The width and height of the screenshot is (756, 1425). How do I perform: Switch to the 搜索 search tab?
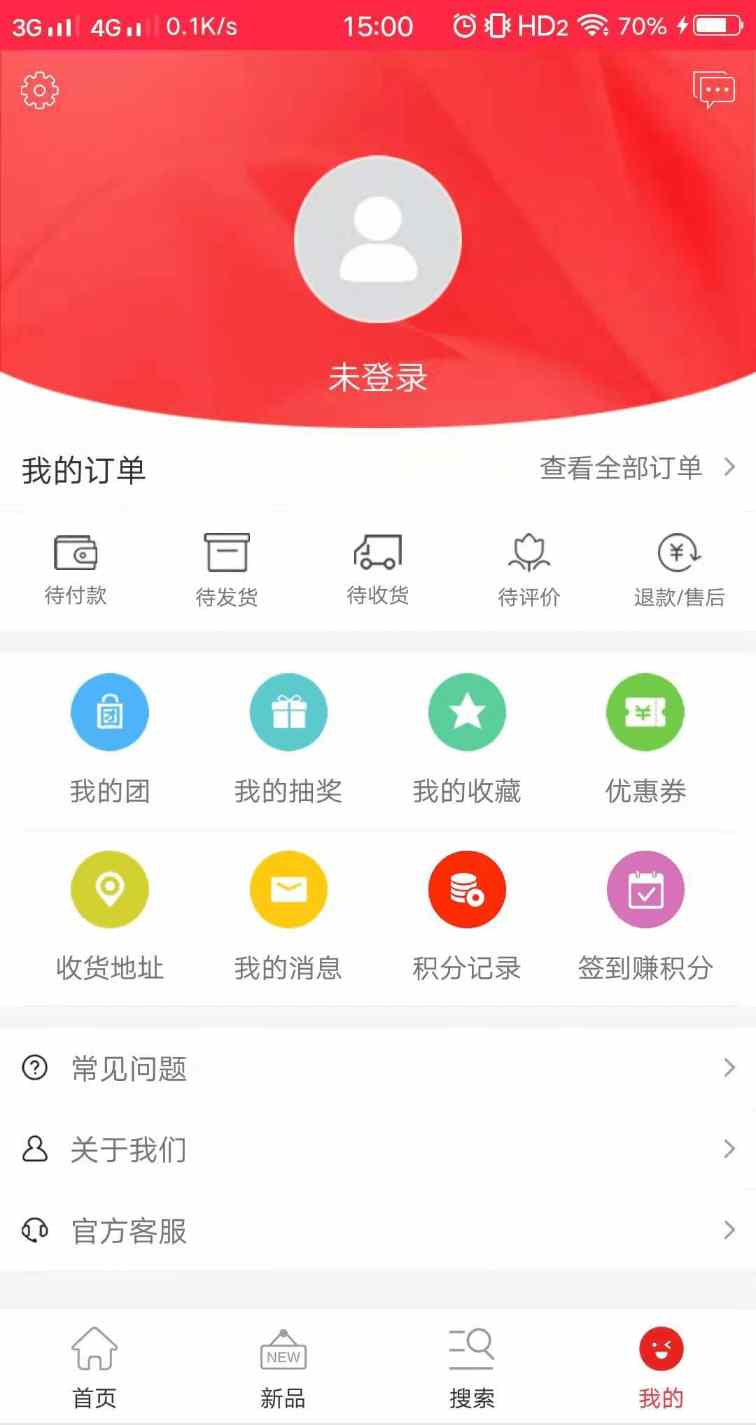(472, 1367)
